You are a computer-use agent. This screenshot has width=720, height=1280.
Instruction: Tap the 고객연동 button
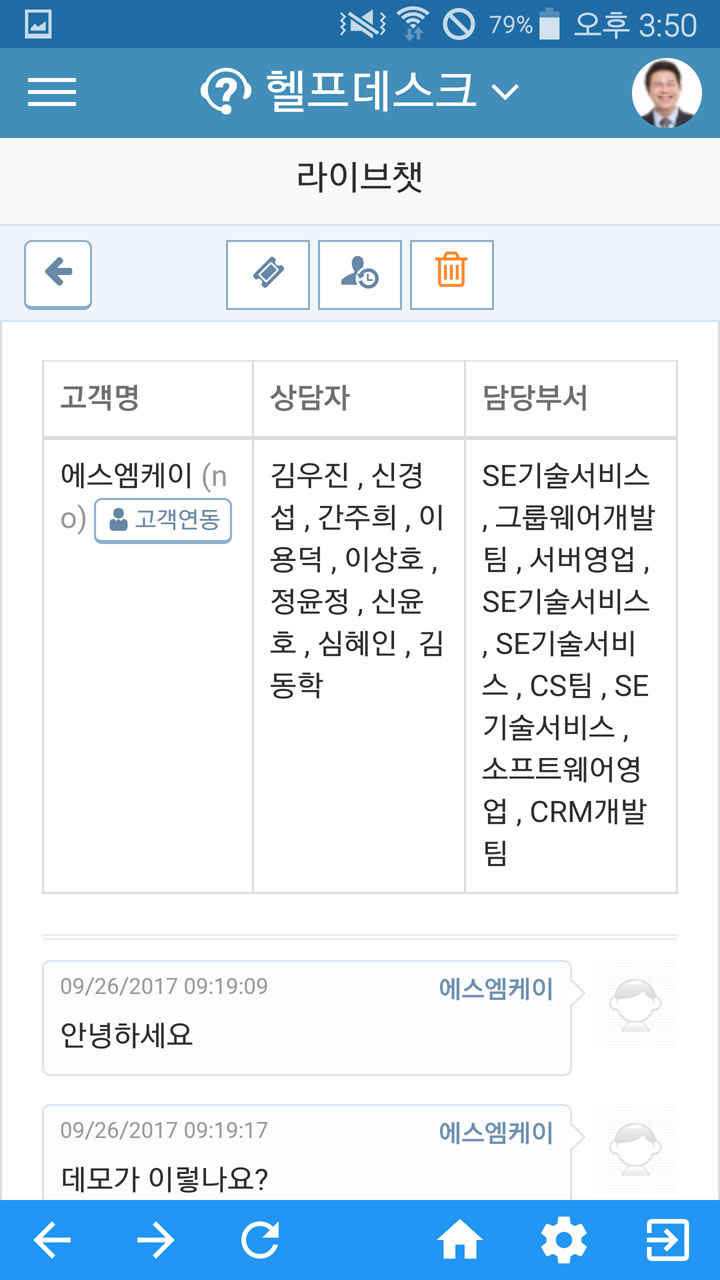tap(163, 520)
